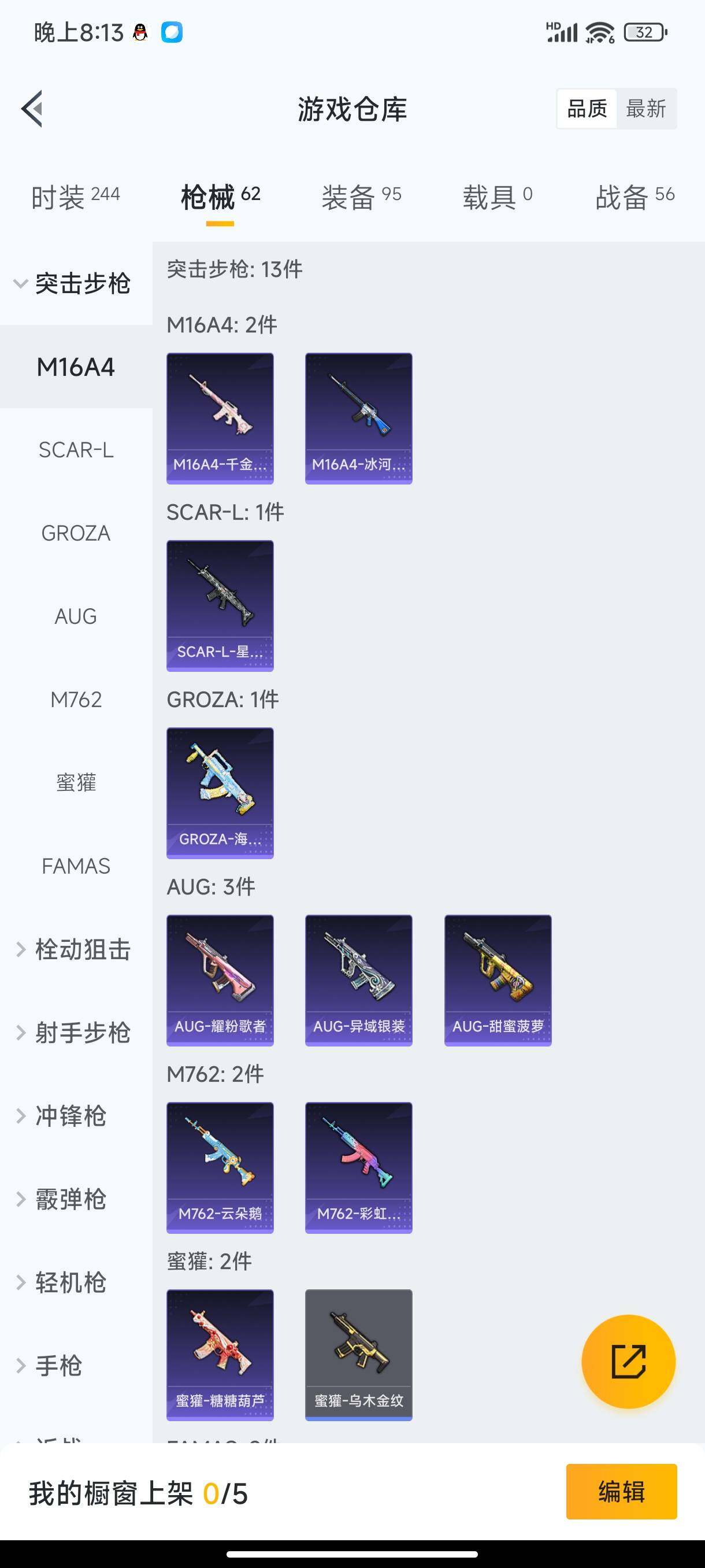Tap the 编辑 button
The image size is (705, 1568).
pos(621,1491)
